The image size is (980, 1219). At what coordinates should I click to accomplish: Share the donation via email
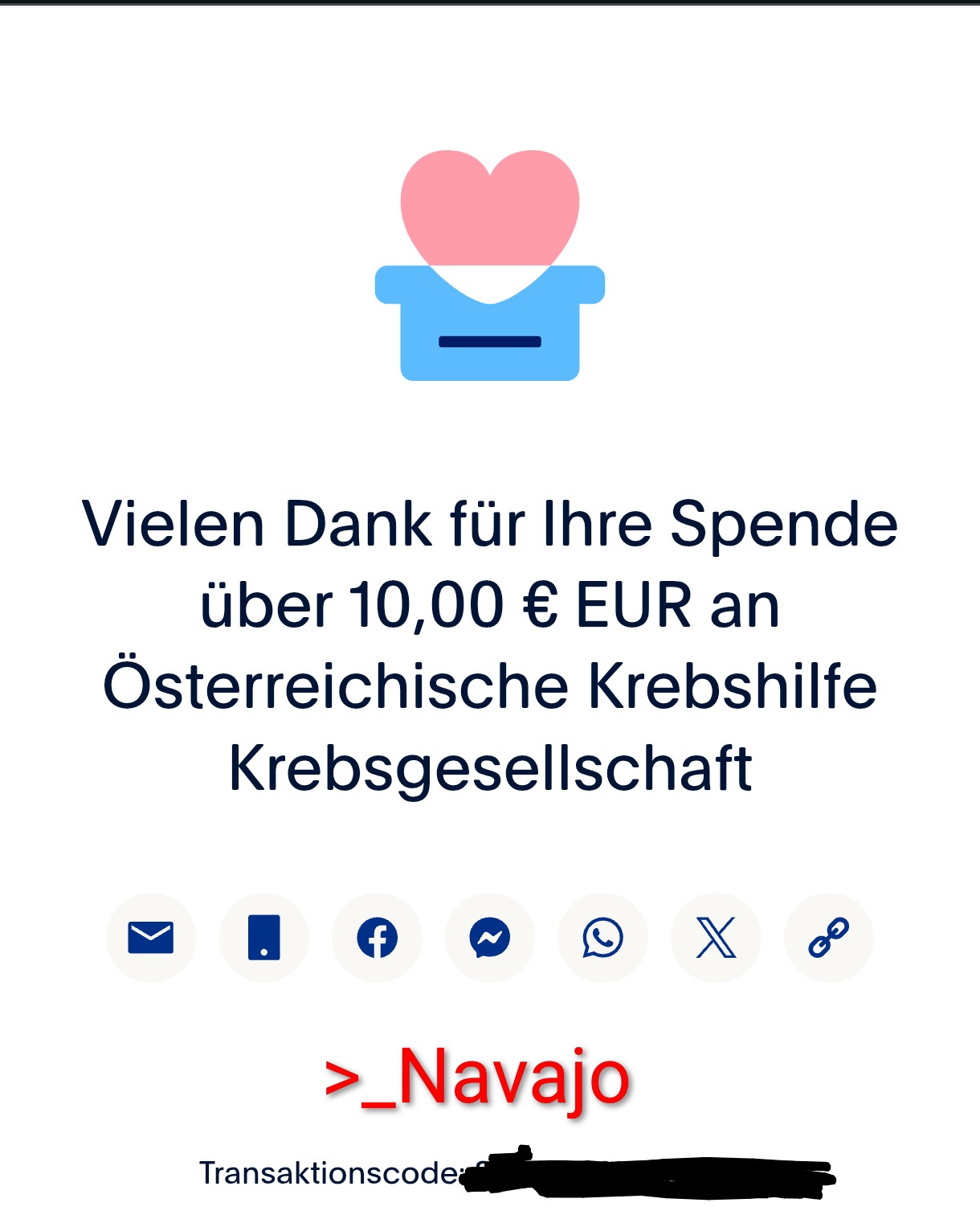tap(151, 937)
